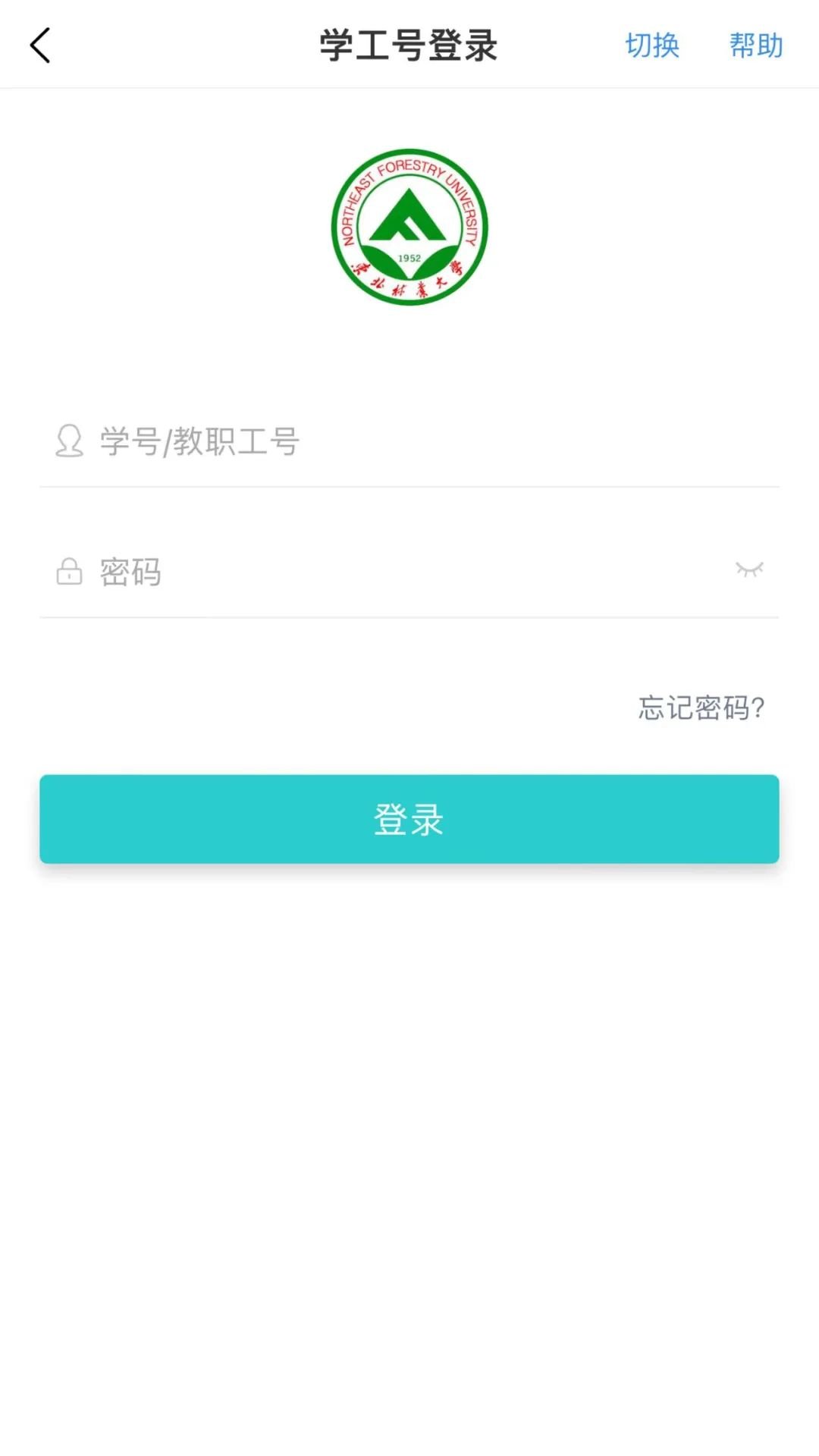Tap 切换 to switch login method
The height and width of the screenshot is (1456, 819).
[652, 45]
